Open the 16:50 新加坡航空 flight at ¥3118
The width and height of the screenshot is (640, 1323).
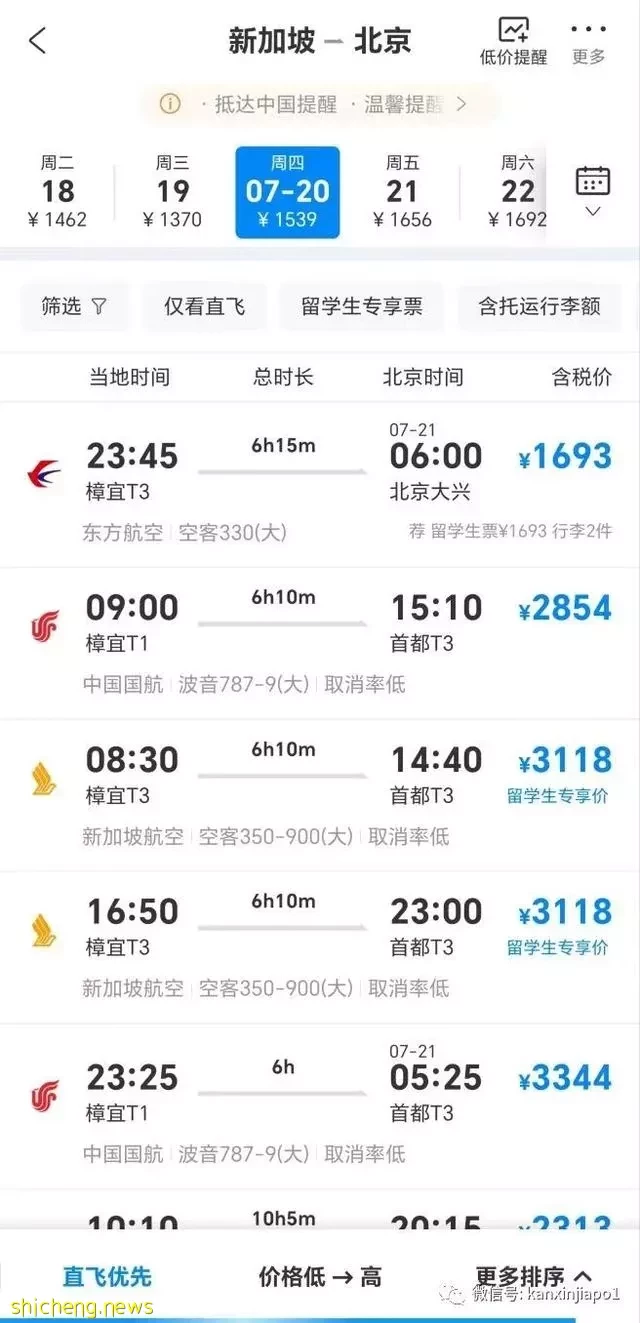(320, 947)
